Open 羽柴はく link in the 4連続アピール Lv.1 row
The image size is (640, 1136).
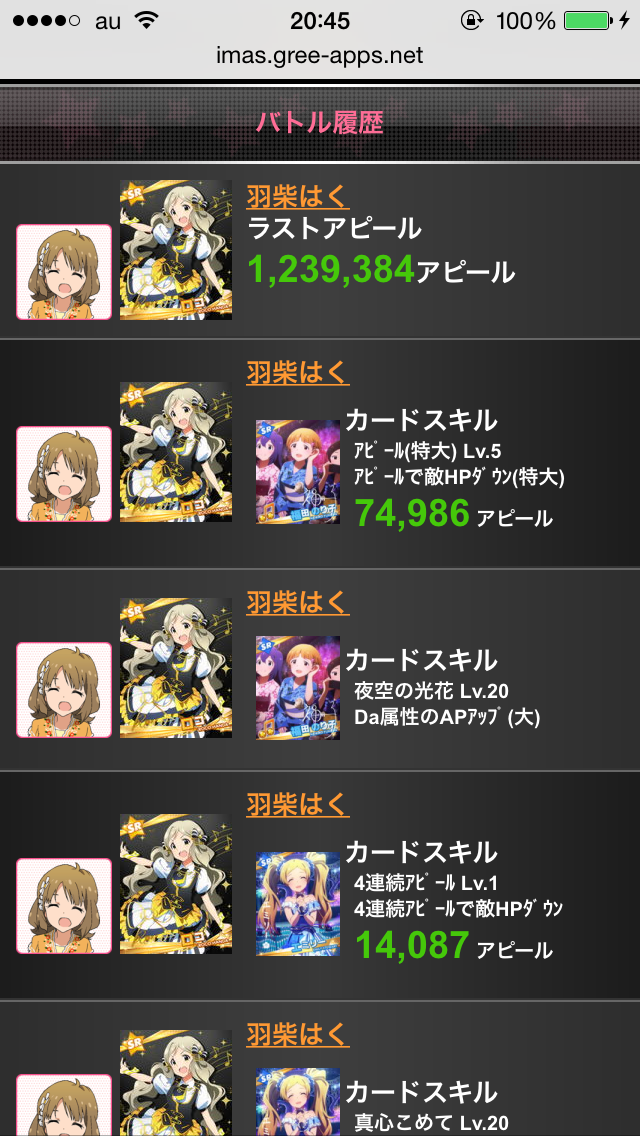[x=297, y=803]
